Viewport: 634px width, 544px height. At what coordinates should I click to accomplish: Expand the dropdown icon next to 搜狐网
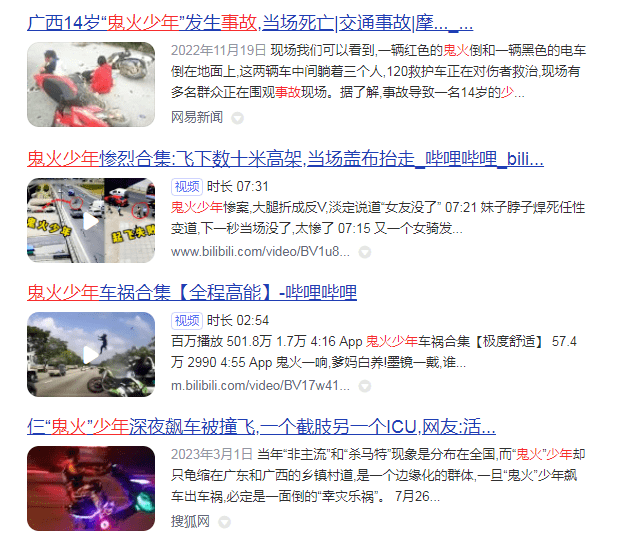[224, 522]
